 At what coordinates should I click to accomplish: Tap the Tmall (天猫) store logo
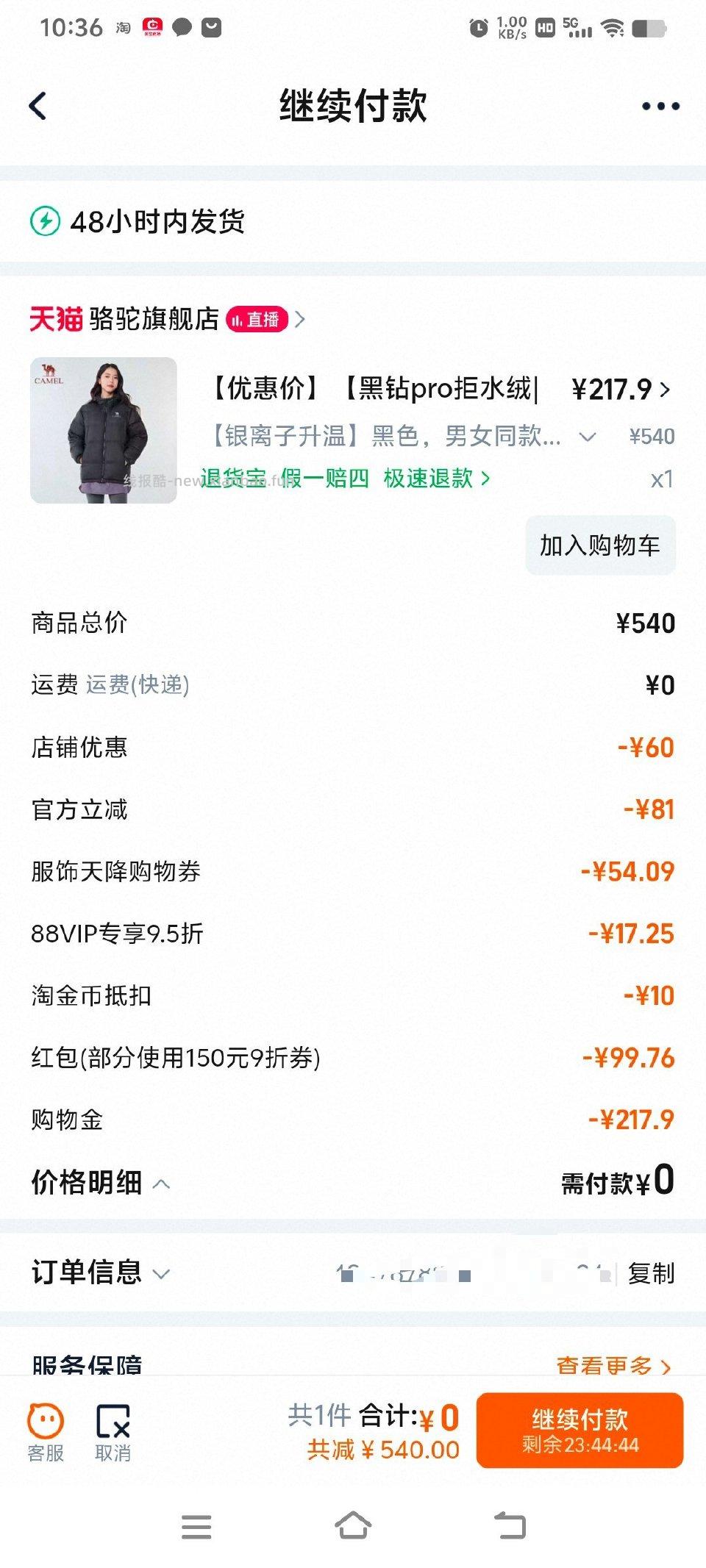(x=54, y=319)
